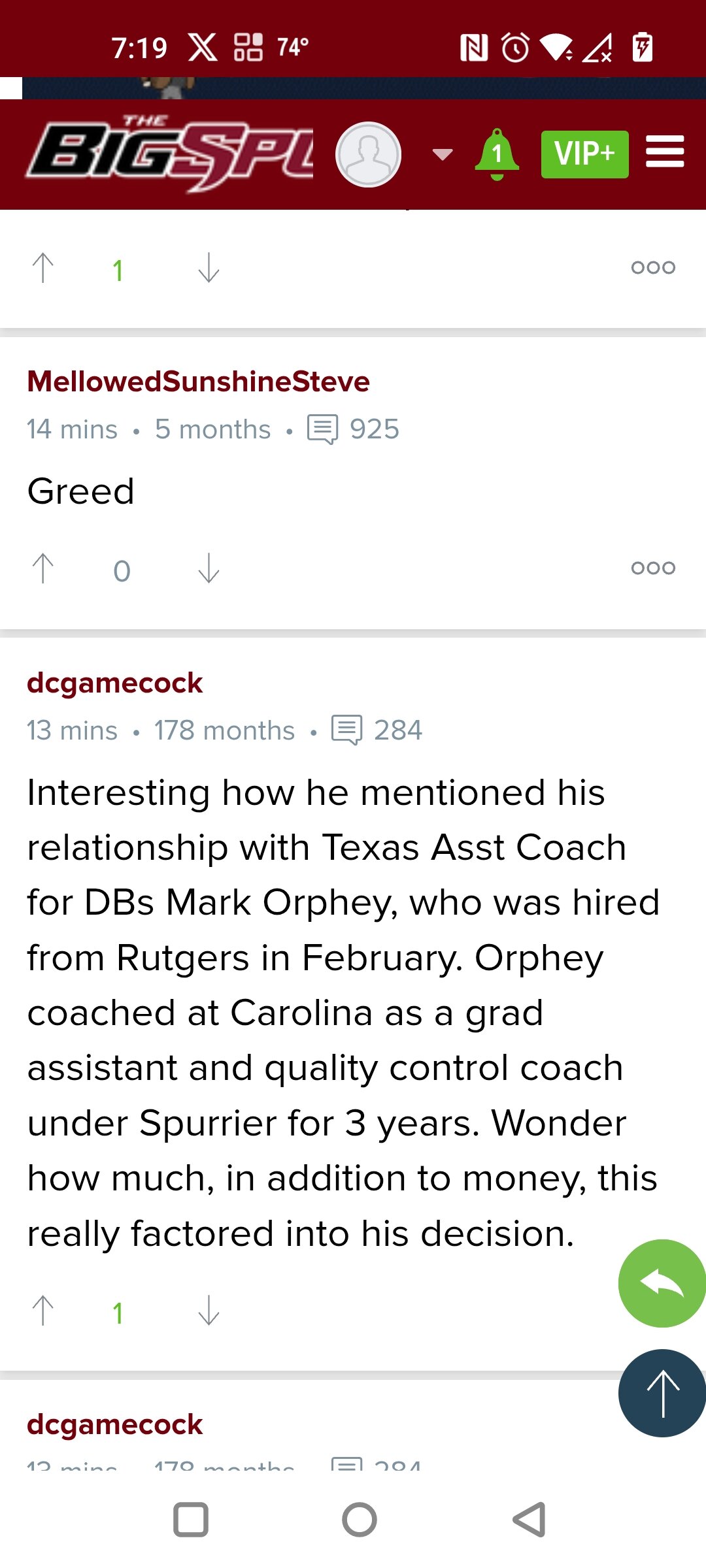
Task: Open dcgamecock's profile above the Orphey comment
Action: [115, 683]
